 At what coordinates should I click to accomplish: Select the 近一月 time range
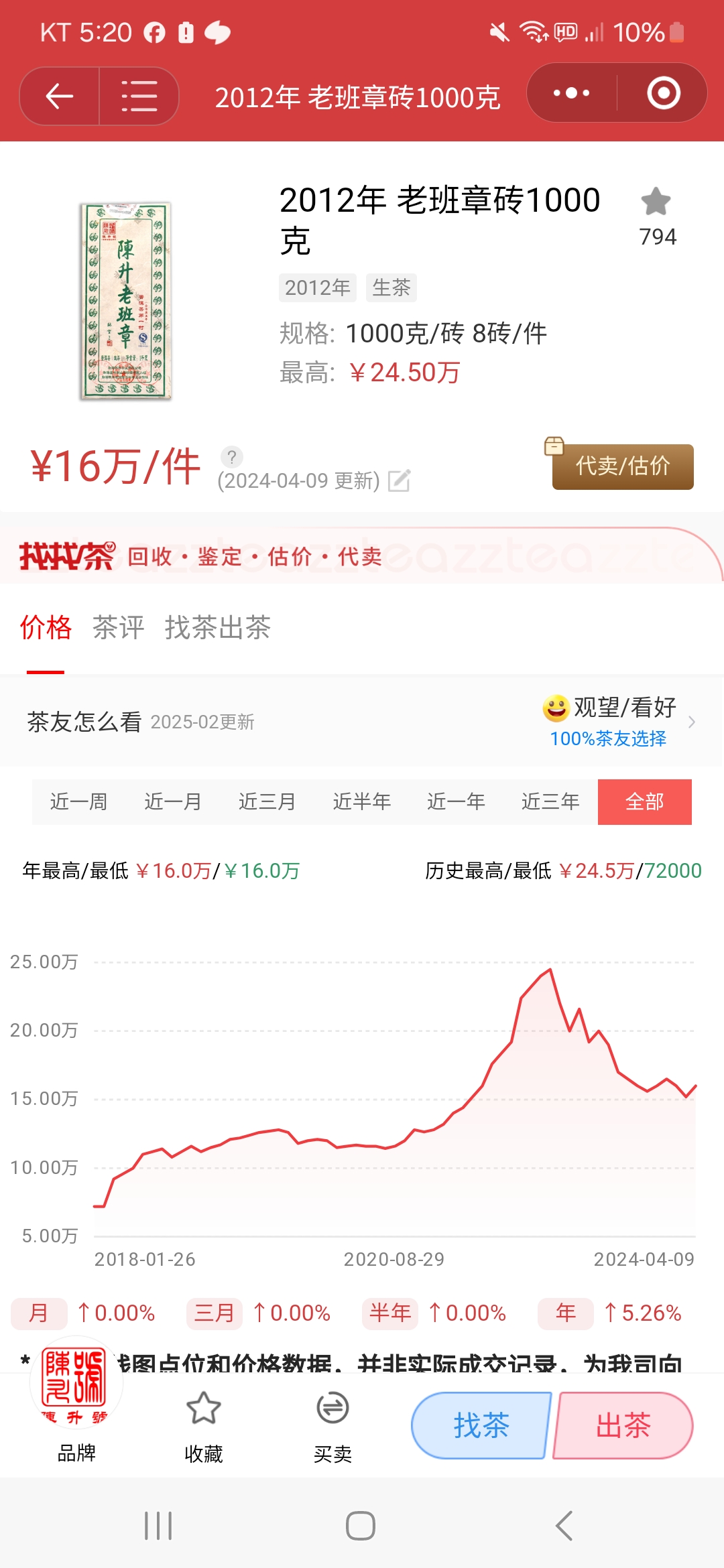click(173, 801)
